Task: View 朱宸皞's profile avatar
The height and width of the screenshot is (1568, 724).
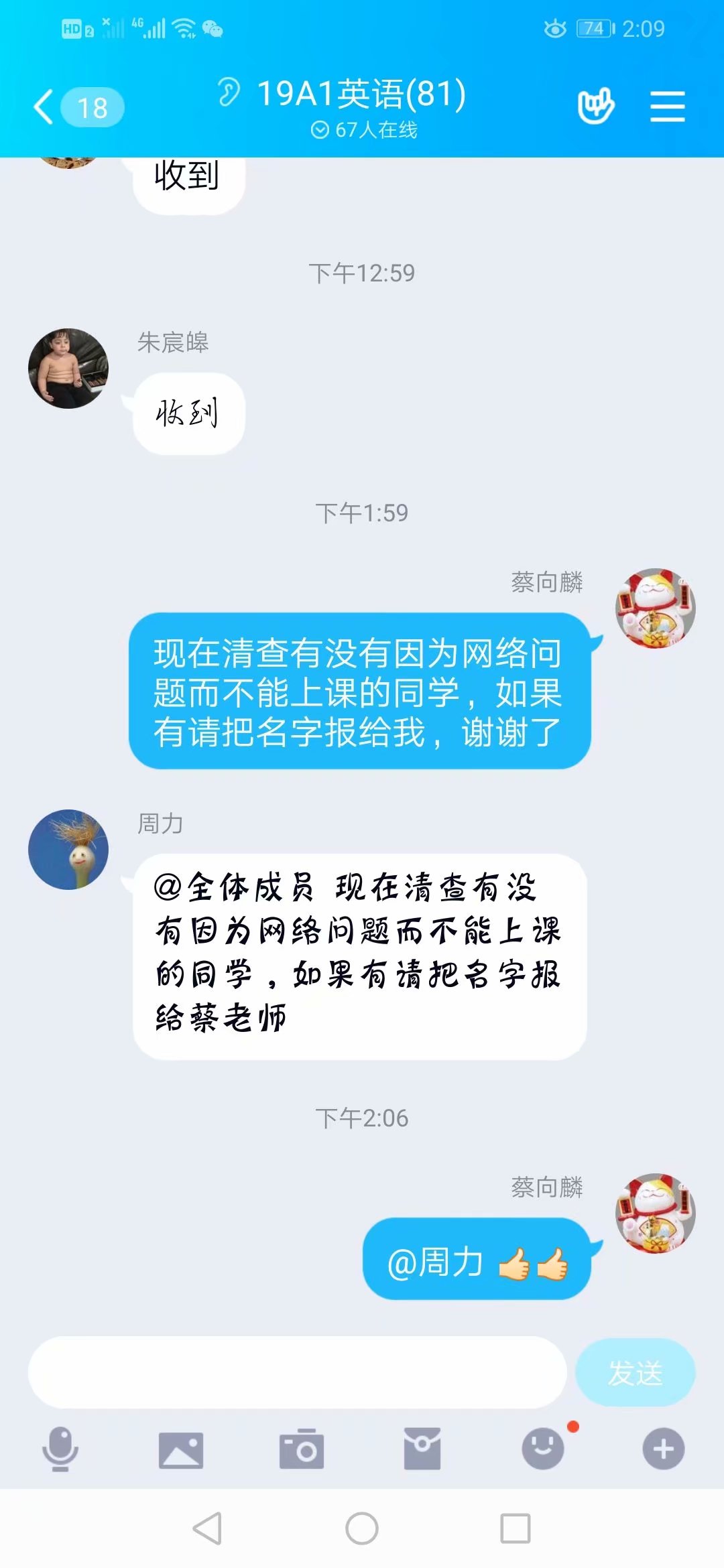Action: coord(68,369)
